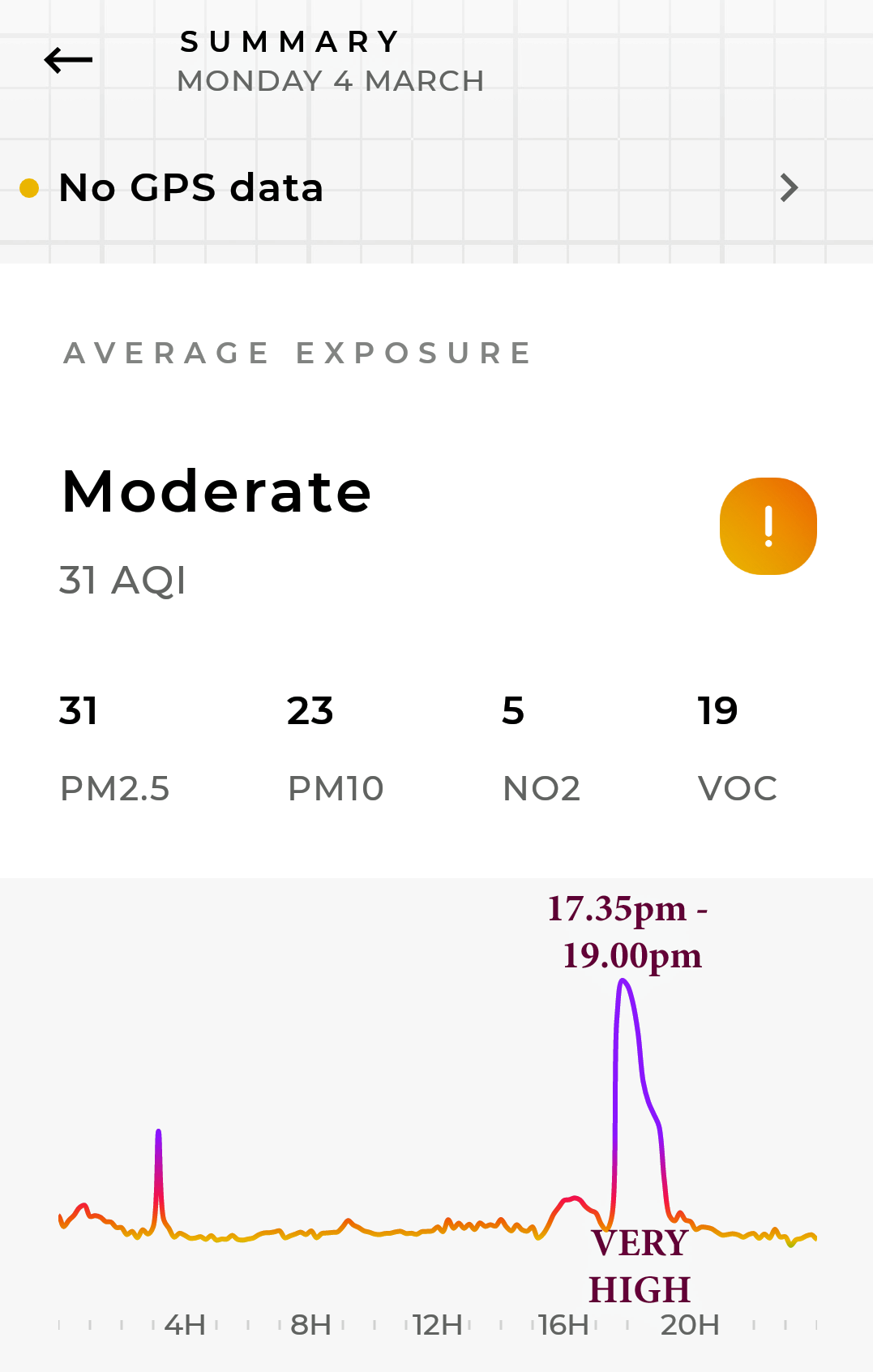Tap the orange exclamation alert badge
Viewport: 873px width, 1372px height.
tap(768, 526)
